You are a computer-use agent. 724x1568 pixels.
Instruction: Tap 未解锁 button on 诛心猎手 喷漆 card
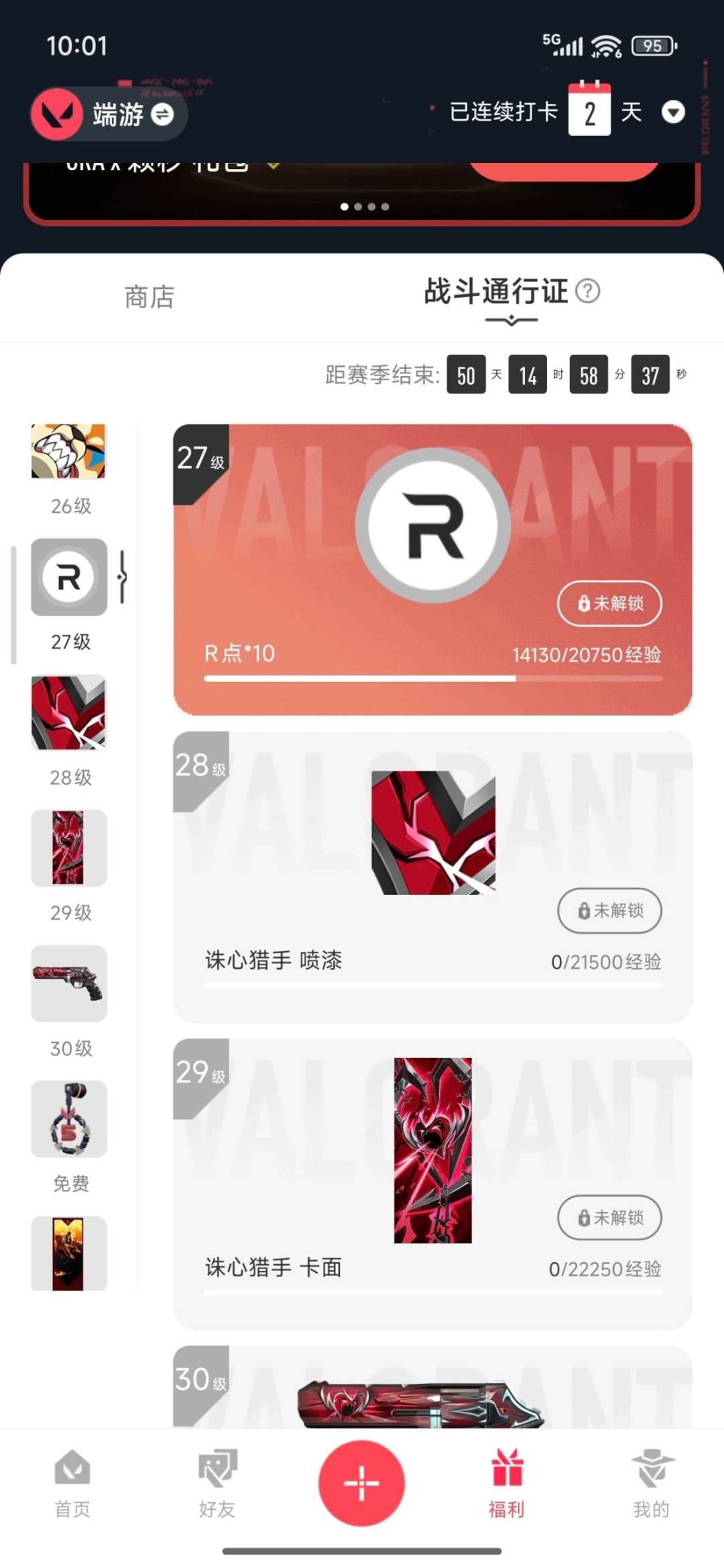pos(609,910)
